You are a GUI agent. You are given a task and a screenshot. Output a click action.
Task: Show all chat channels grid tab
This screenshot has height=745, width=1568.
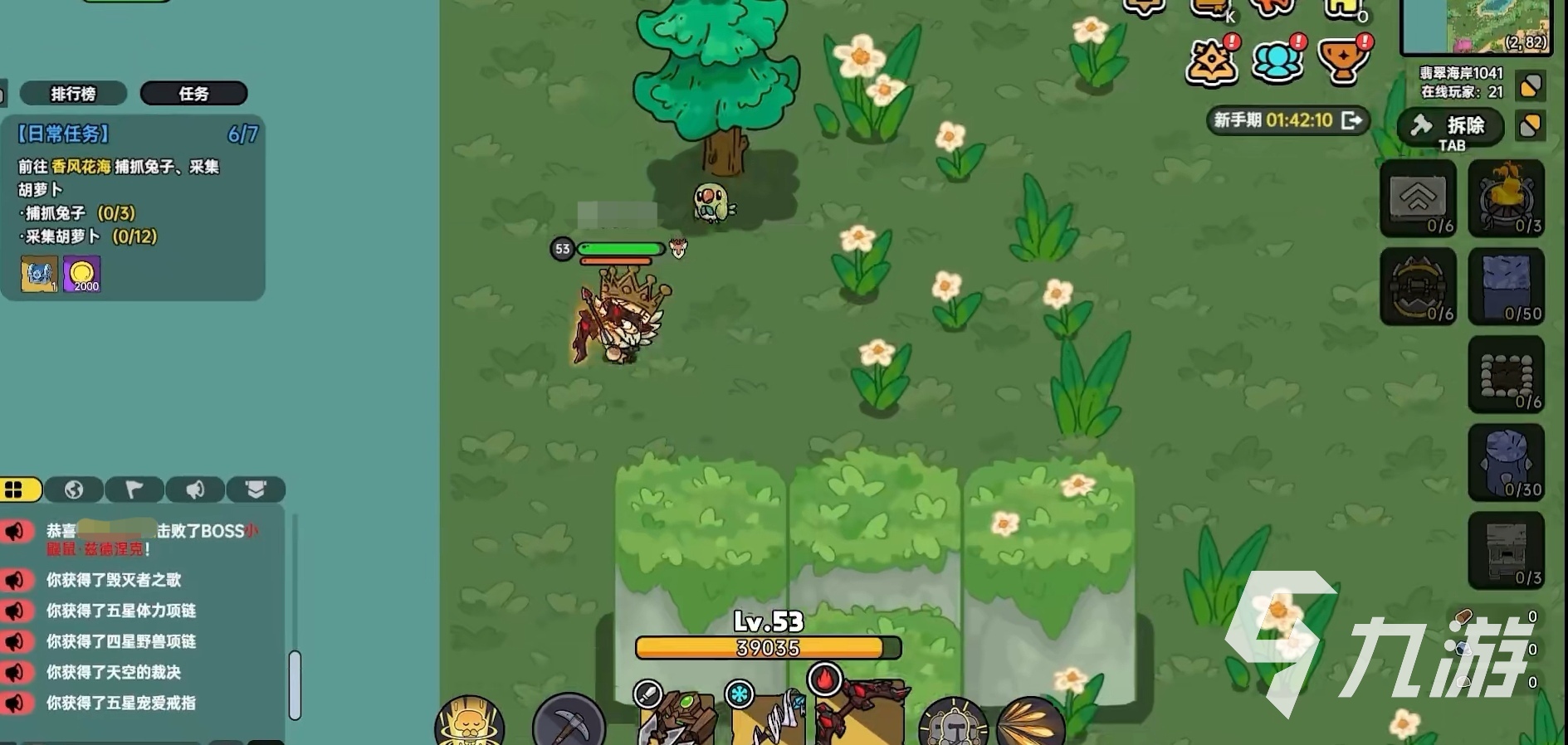click(x=15, y=490)
